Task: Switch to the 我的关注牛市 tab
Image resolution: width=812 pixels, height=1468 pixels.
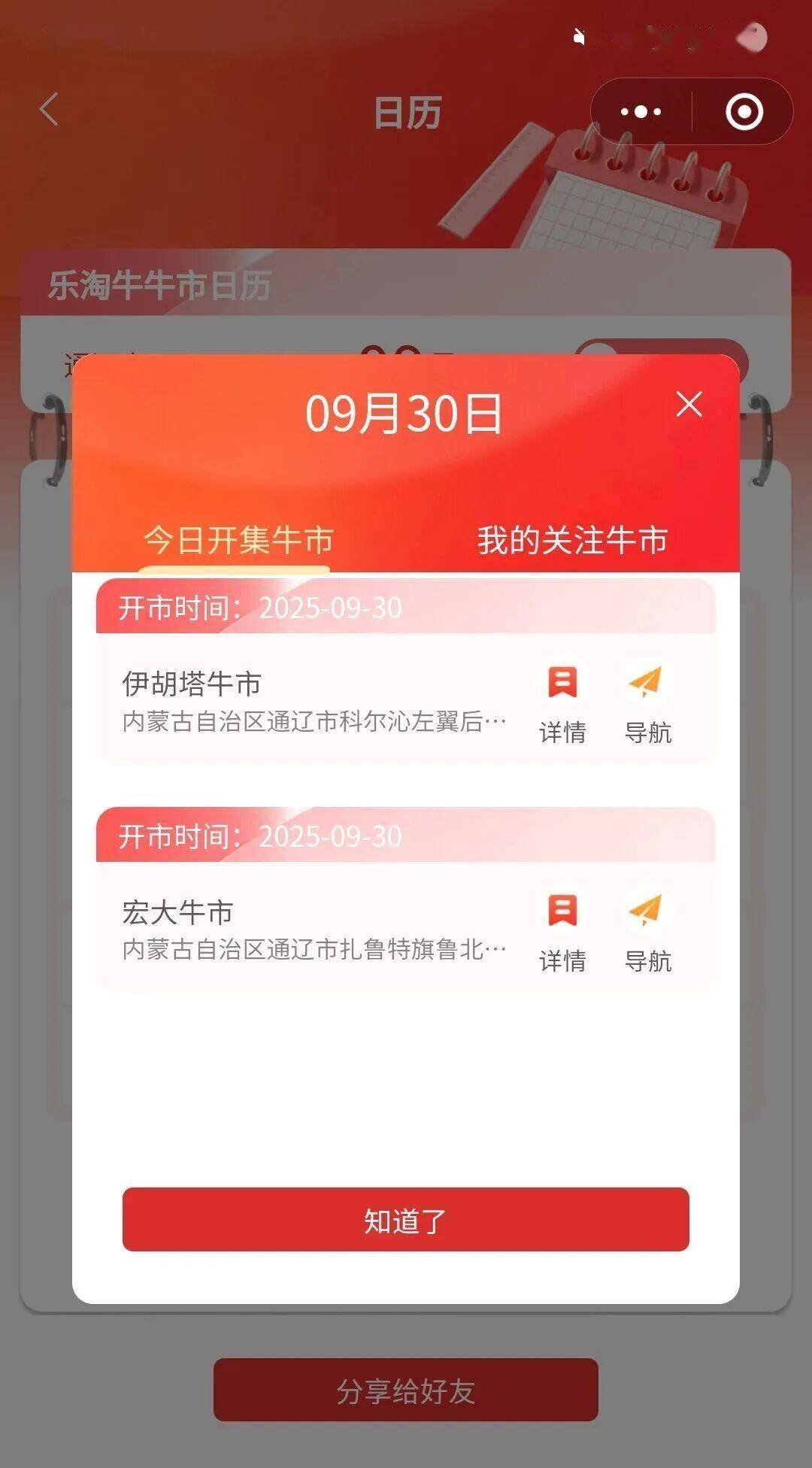Action: point(570,540)
